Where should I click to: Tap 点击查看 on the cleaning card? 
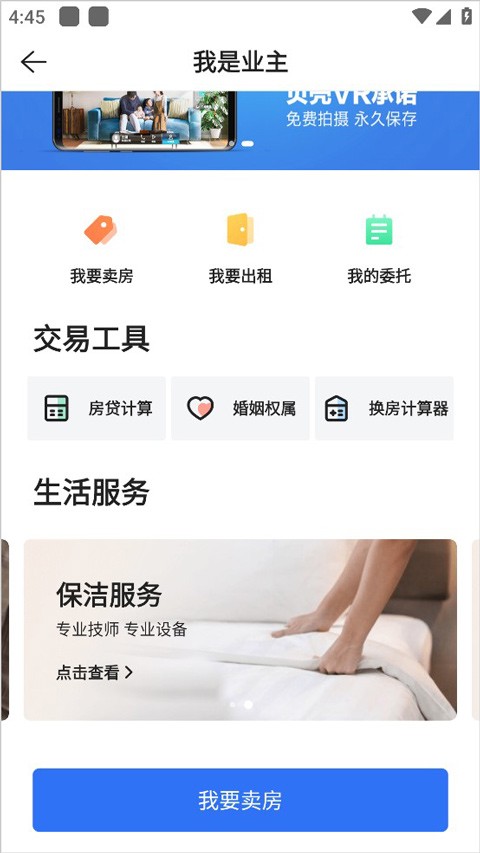click(95, 673)
